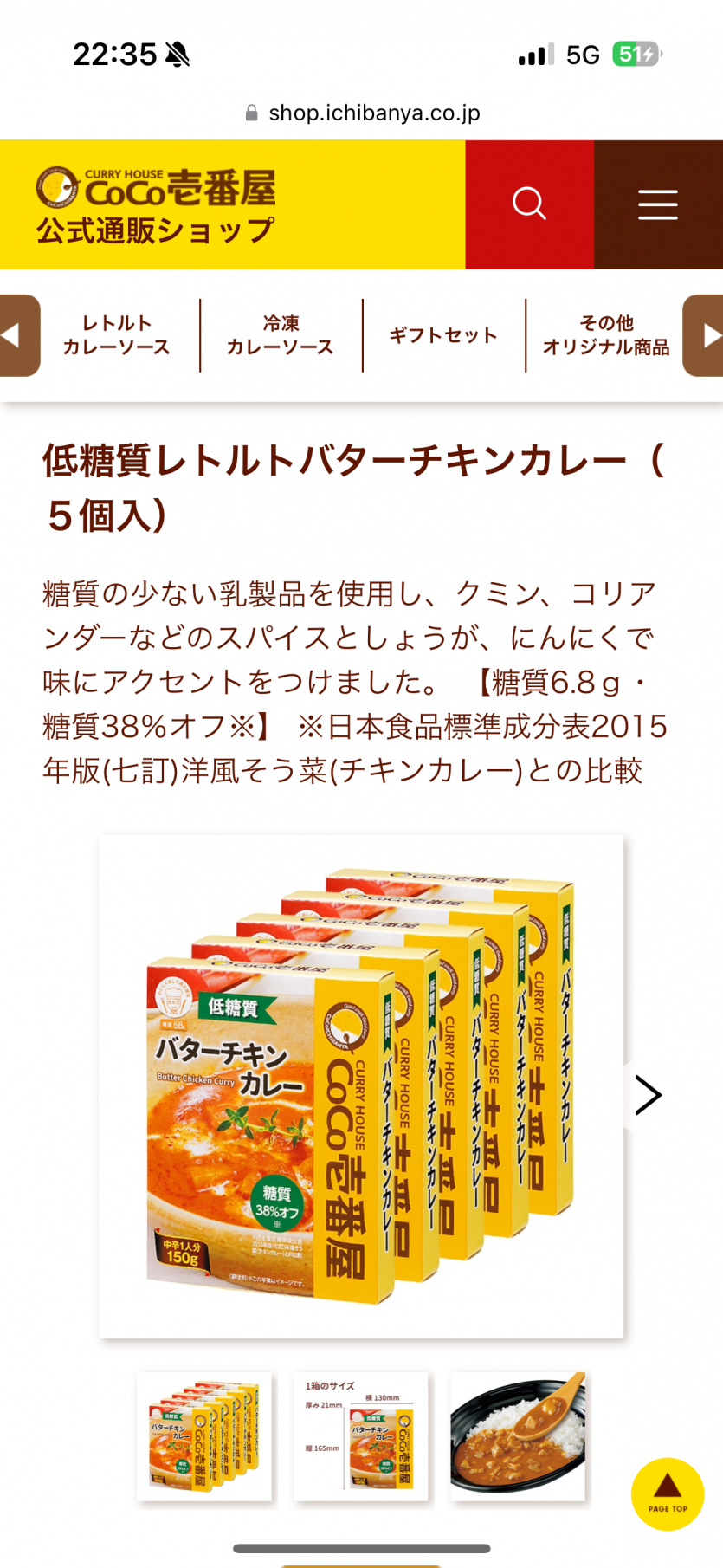Tap the shop.ichibanya.co.jp address bar
The height and width of the screenshot is (1568, 723).
click(362, 113)
